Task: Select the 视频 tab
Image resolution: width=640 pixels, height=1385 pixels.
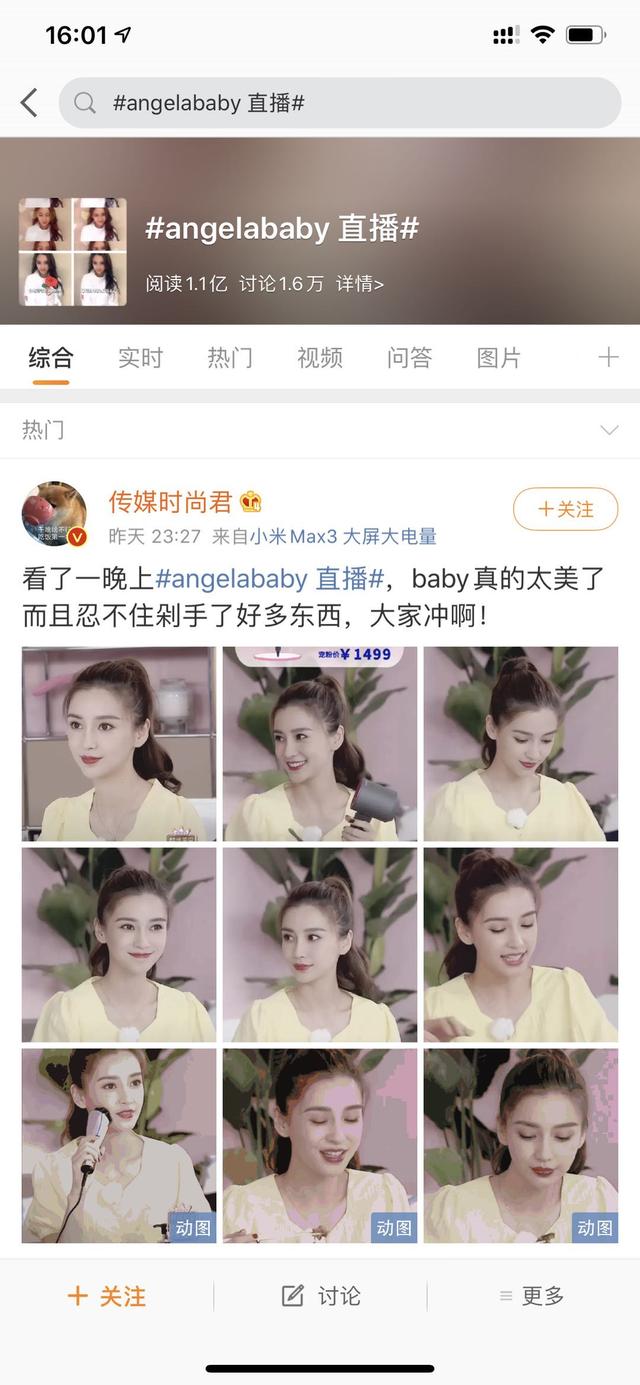Action: (320, 358)
